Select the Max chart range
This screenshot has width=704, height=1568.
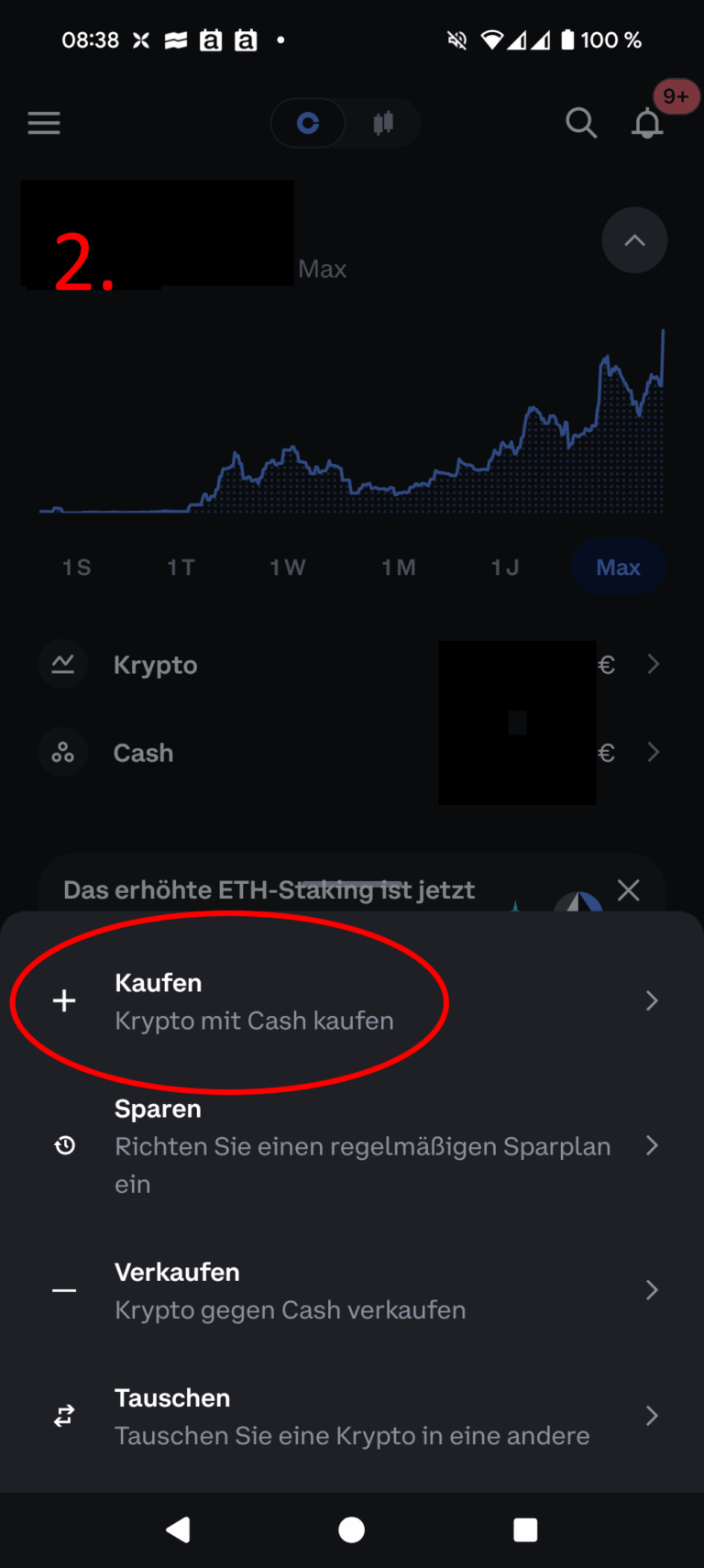618,568
